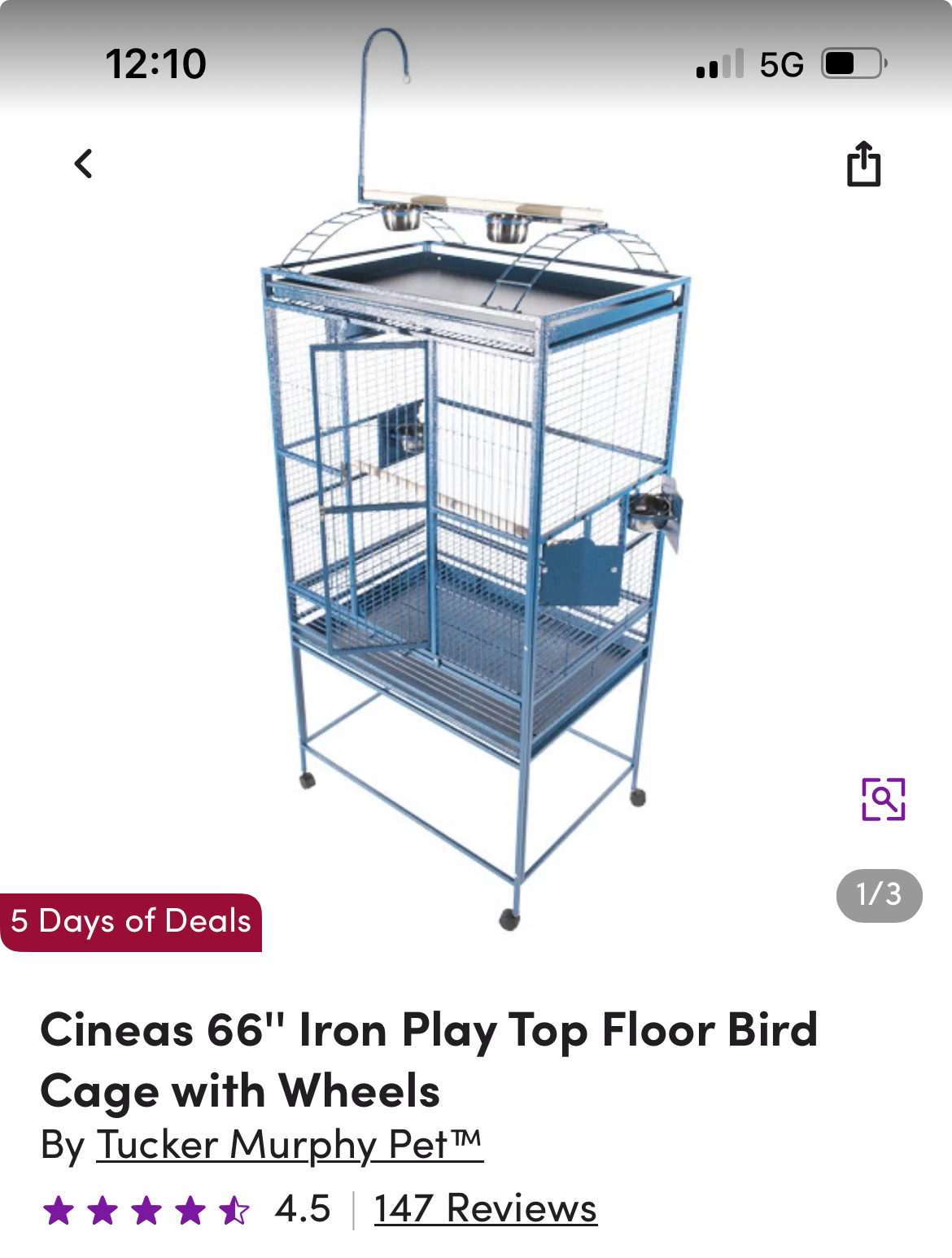
Task: Share this bird cage product
Action: pyautogui.click(x=863, y=164)
